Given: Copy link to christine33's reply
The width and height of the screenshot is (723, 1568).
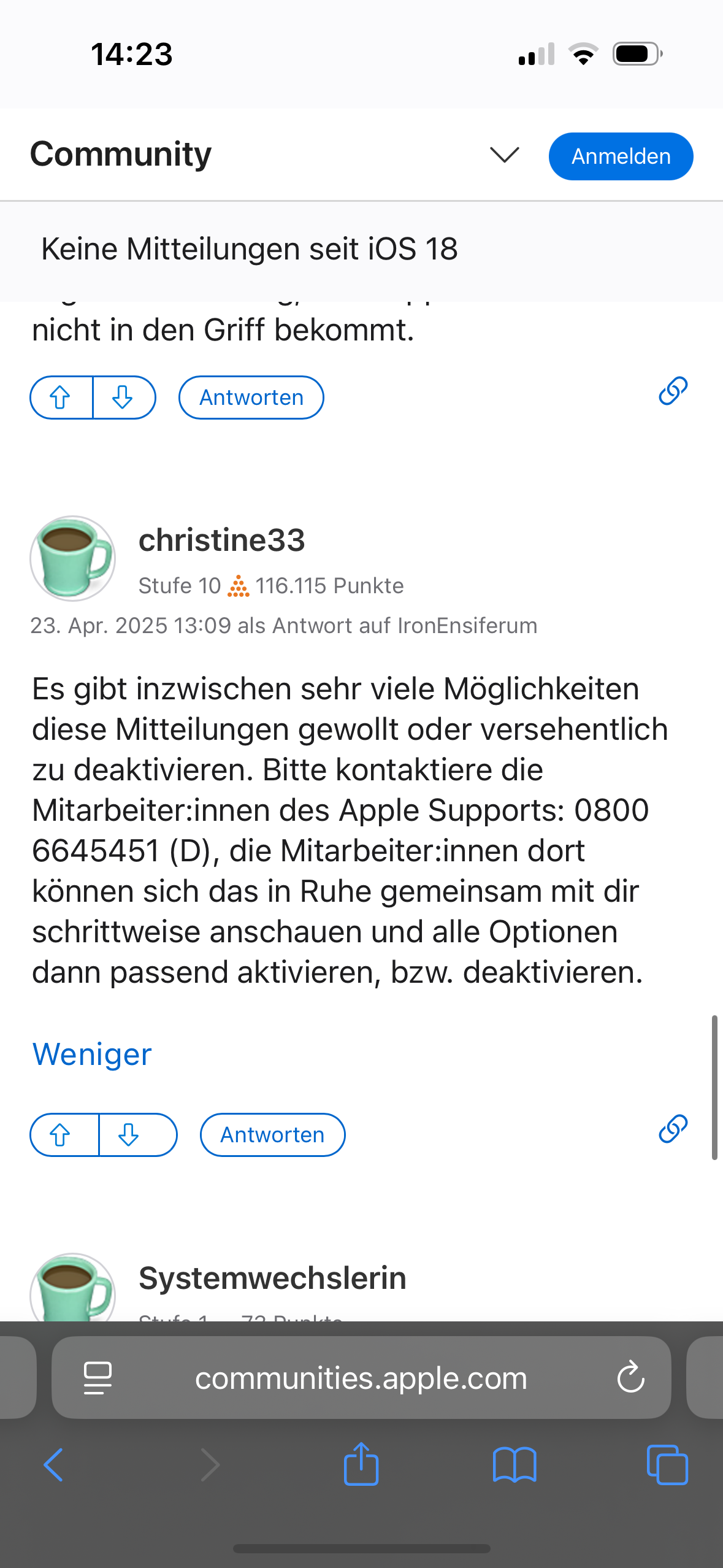Looking at the screenshot, I should click(x=673, y=1129).
